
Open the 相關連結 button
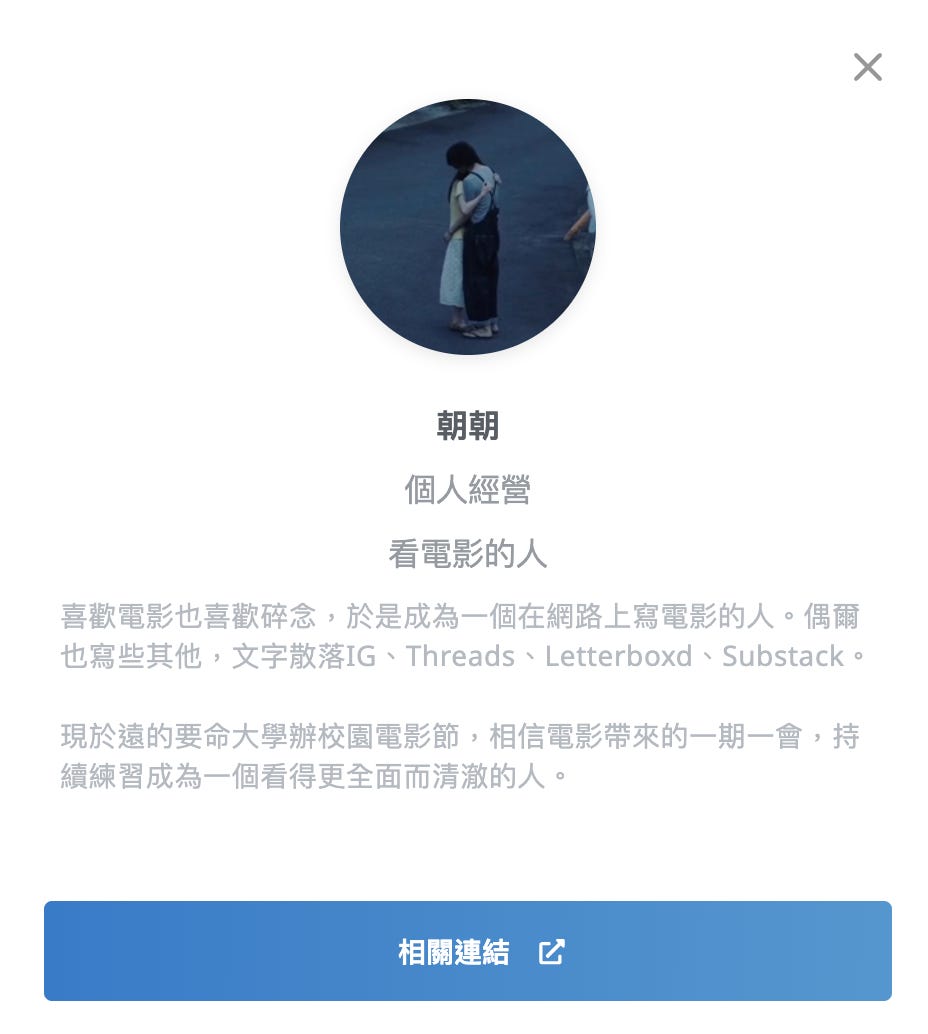tap(467, 951)
